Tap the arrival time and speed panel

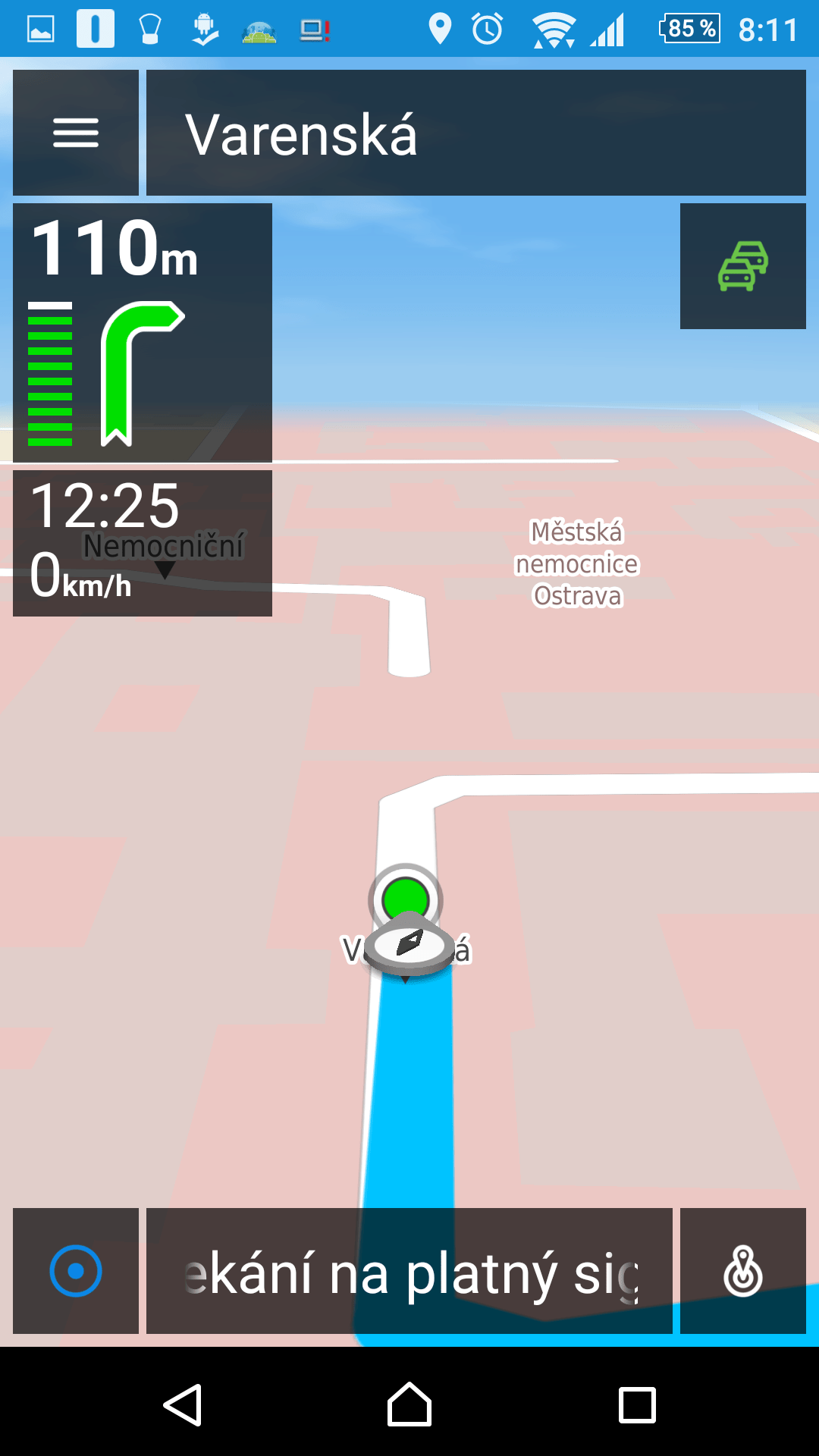[x=143, y=543]
